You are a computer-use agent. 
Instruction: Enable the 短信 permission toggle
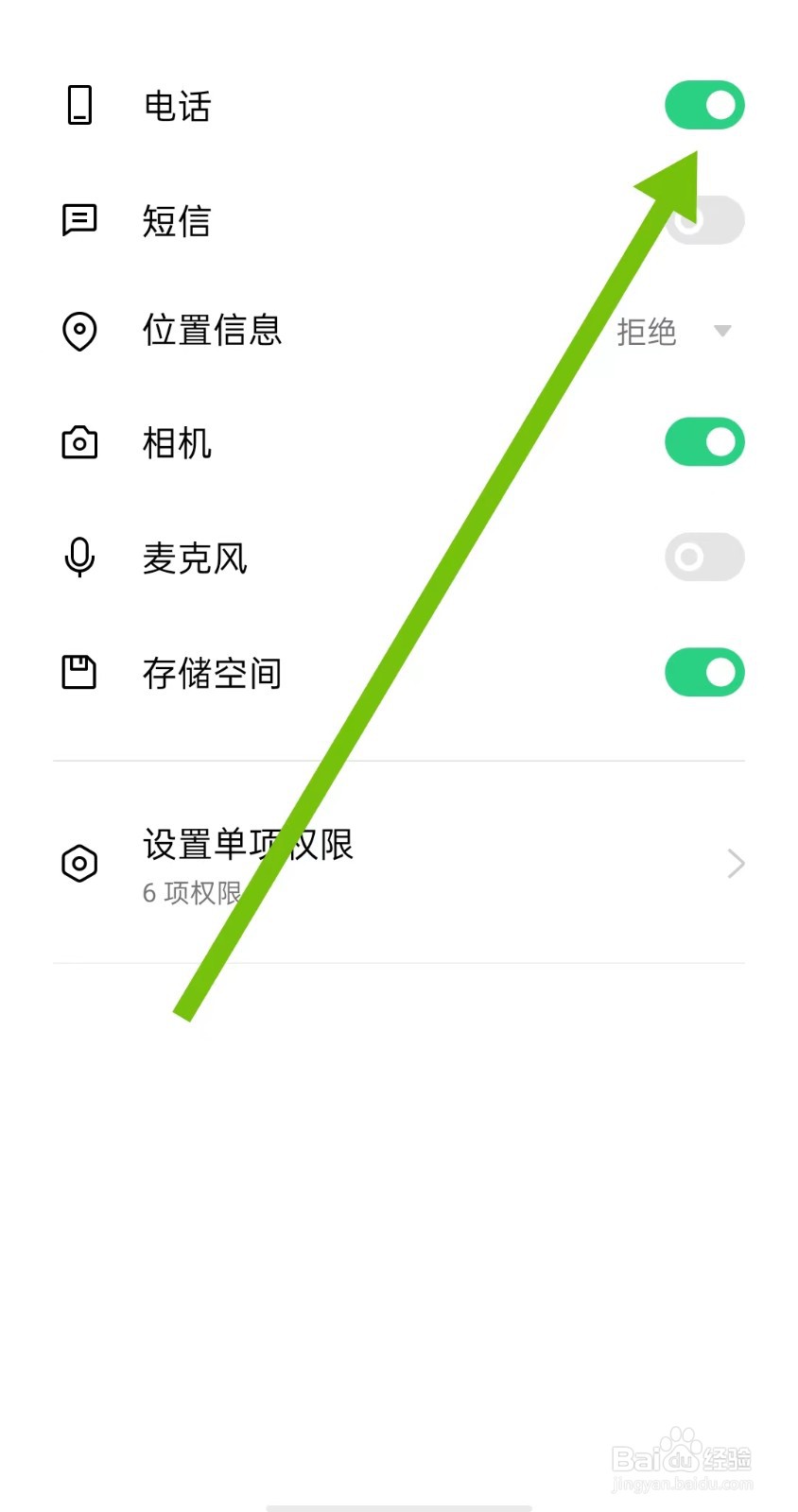click(704, 219)
